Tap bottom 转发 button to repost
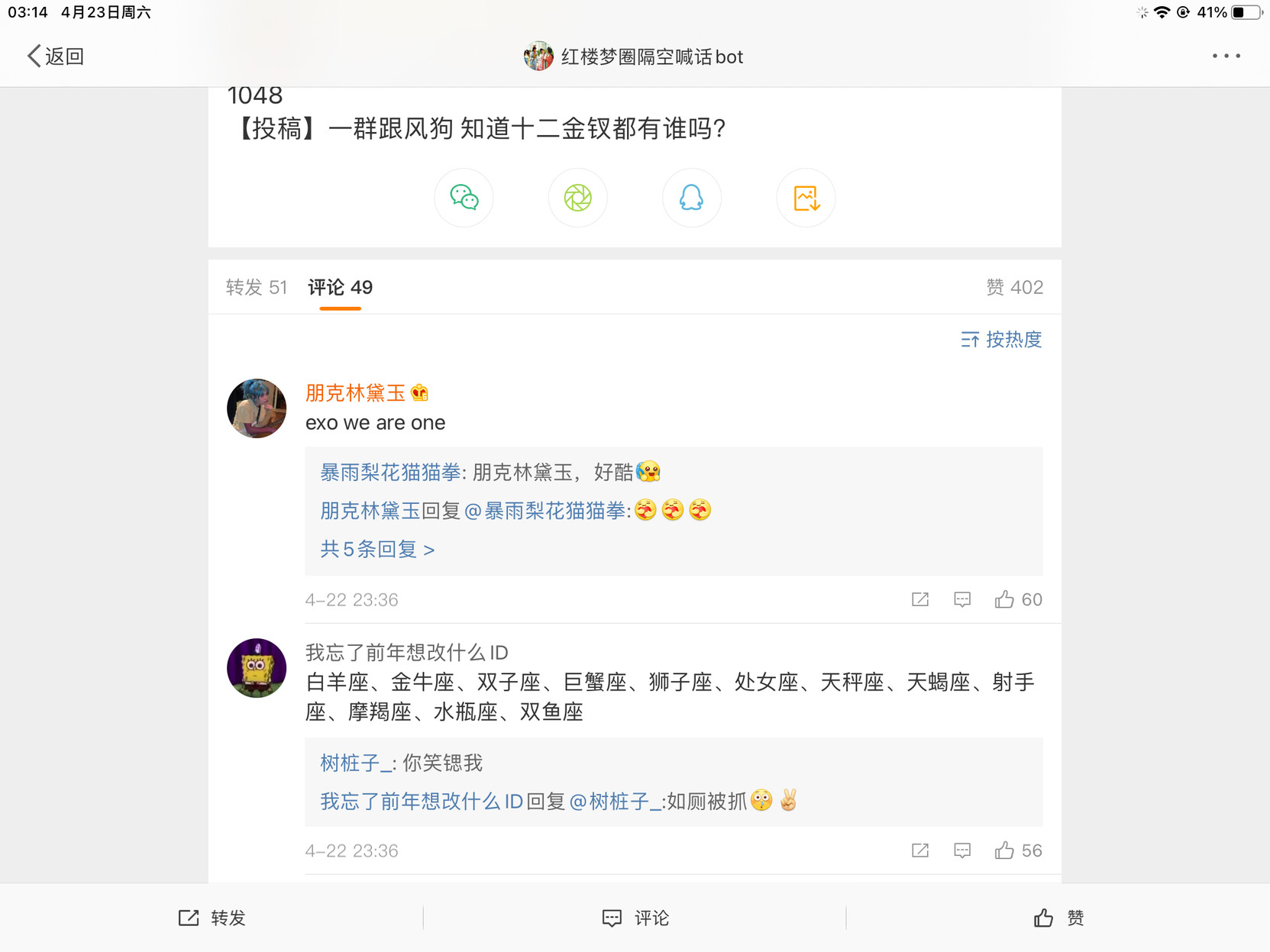 coord(212,918)
